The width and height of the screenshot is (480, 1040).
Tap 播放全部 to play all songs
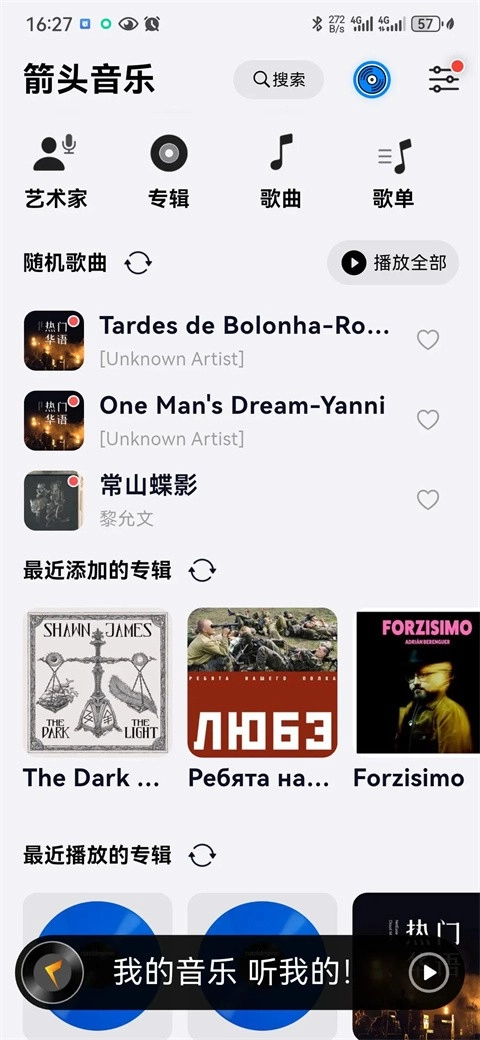pos(392,263)
